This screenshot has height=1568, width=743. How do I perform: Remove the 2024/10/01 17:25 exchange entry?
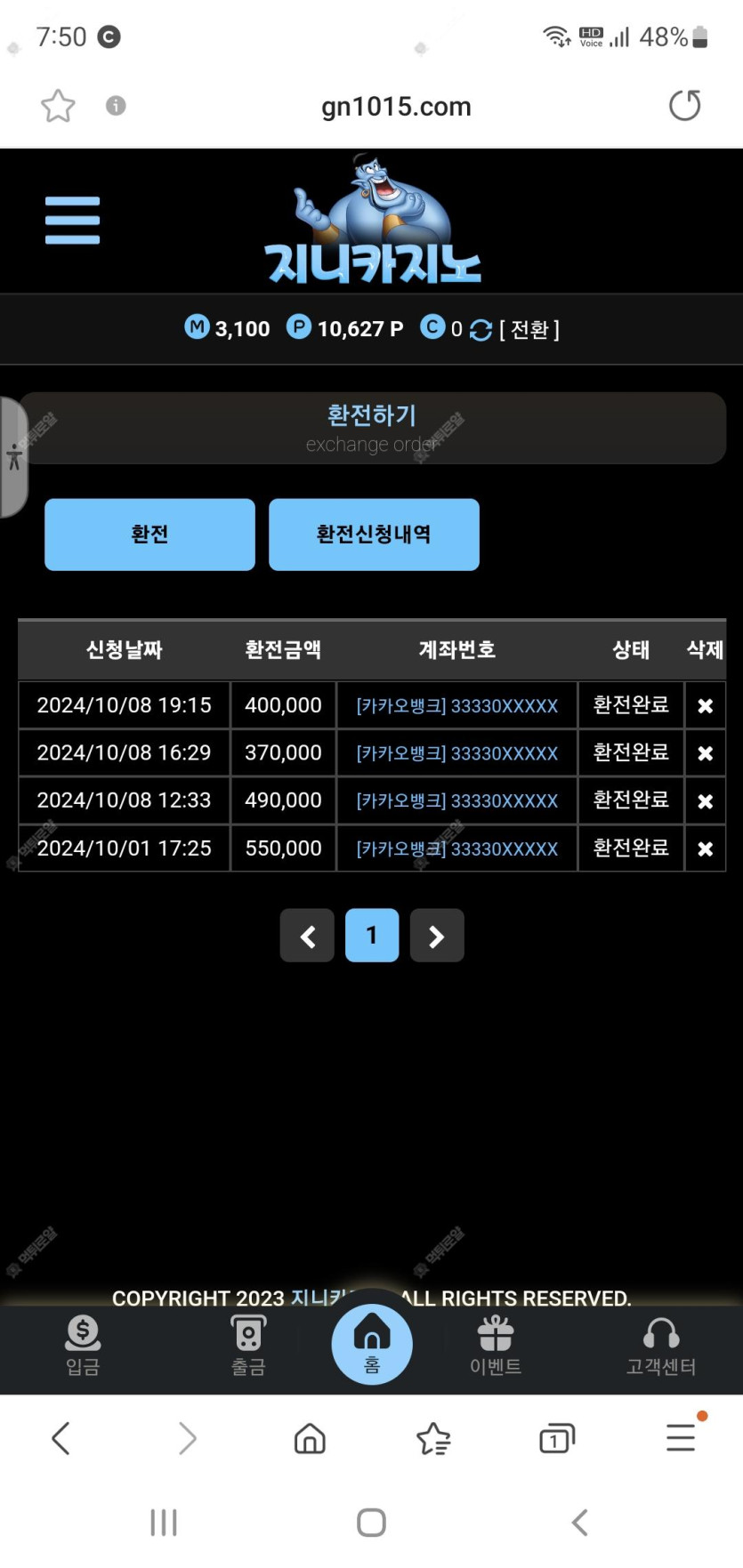tap(705, 849)
